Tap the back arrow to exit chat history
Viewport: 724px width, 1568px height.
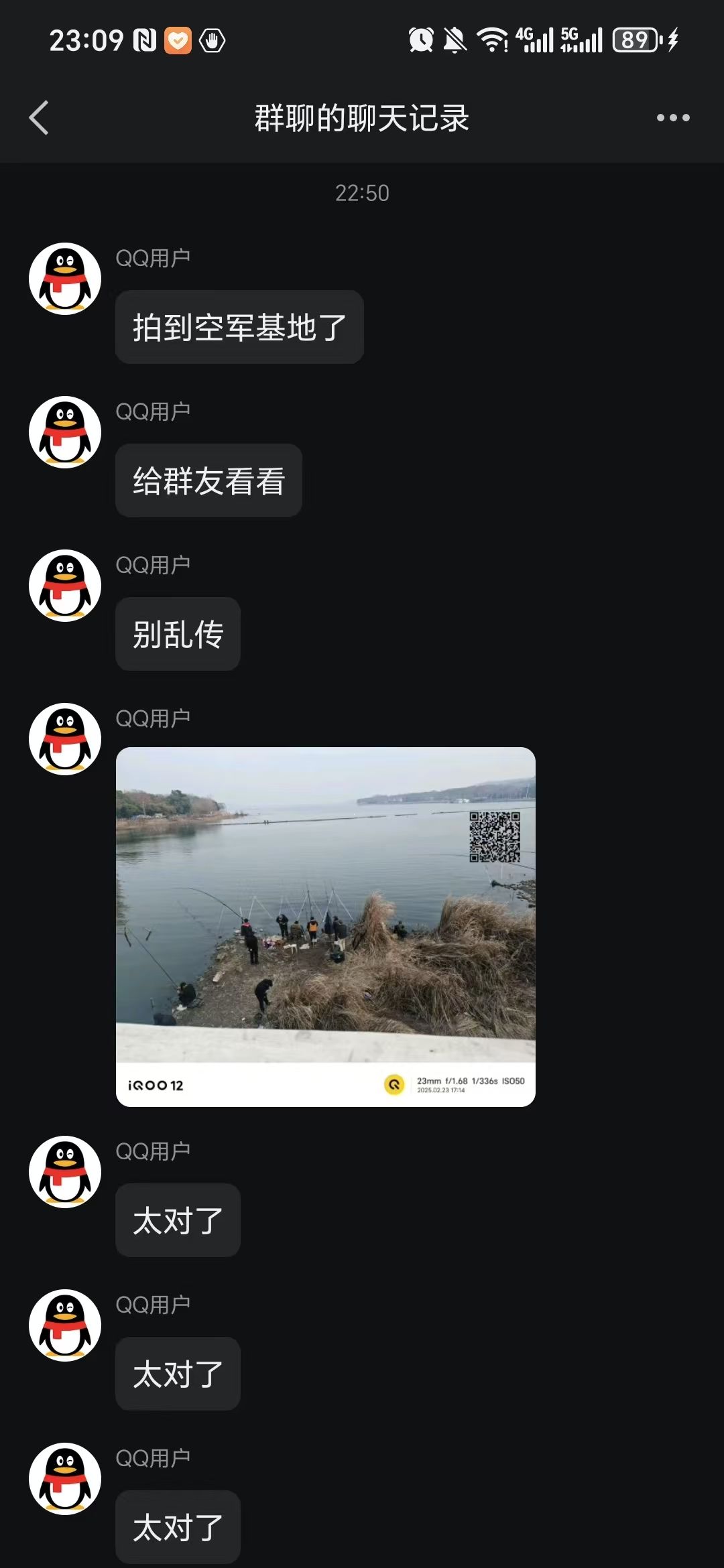coord(38,117)
